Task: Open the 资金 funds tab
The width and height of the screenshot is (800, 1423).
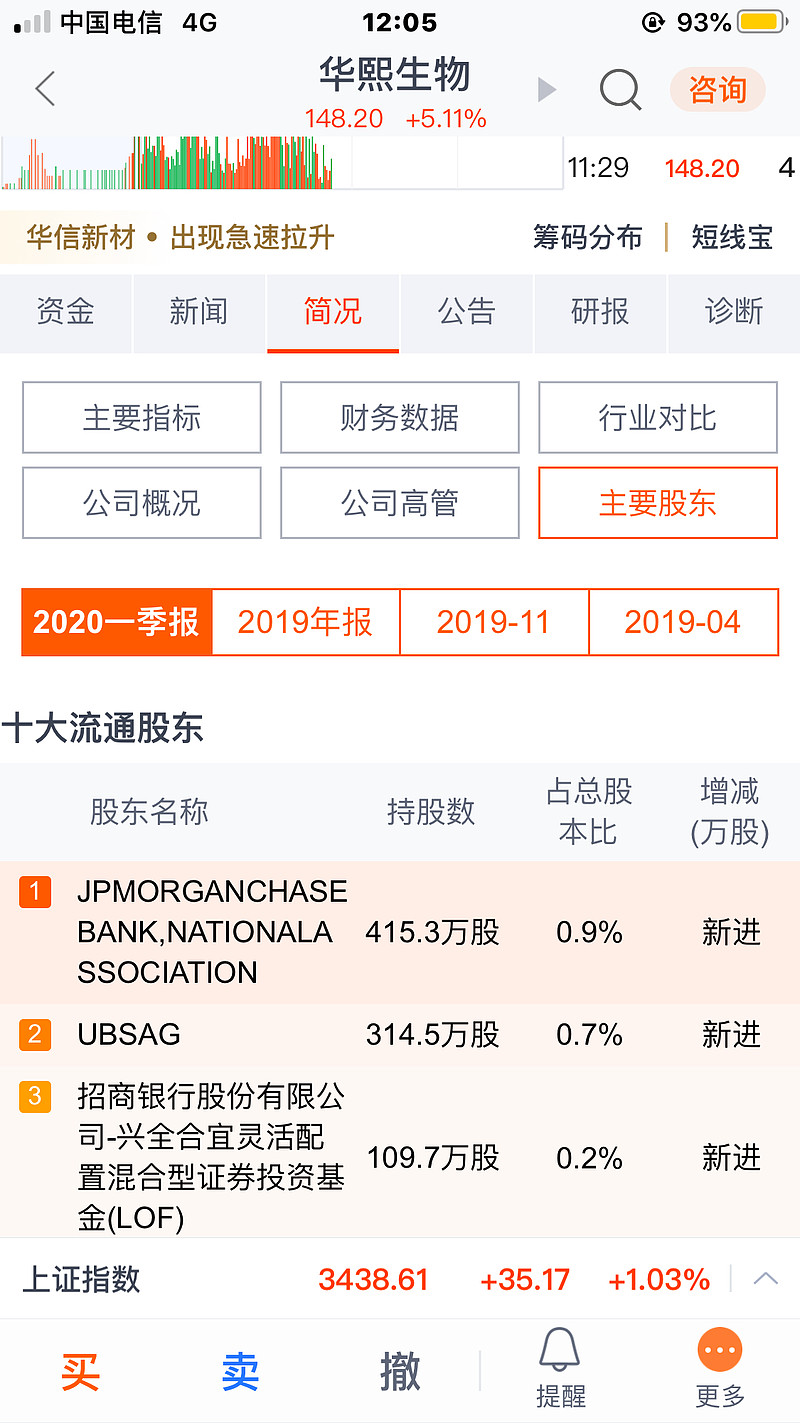Action: click(66, 313)
